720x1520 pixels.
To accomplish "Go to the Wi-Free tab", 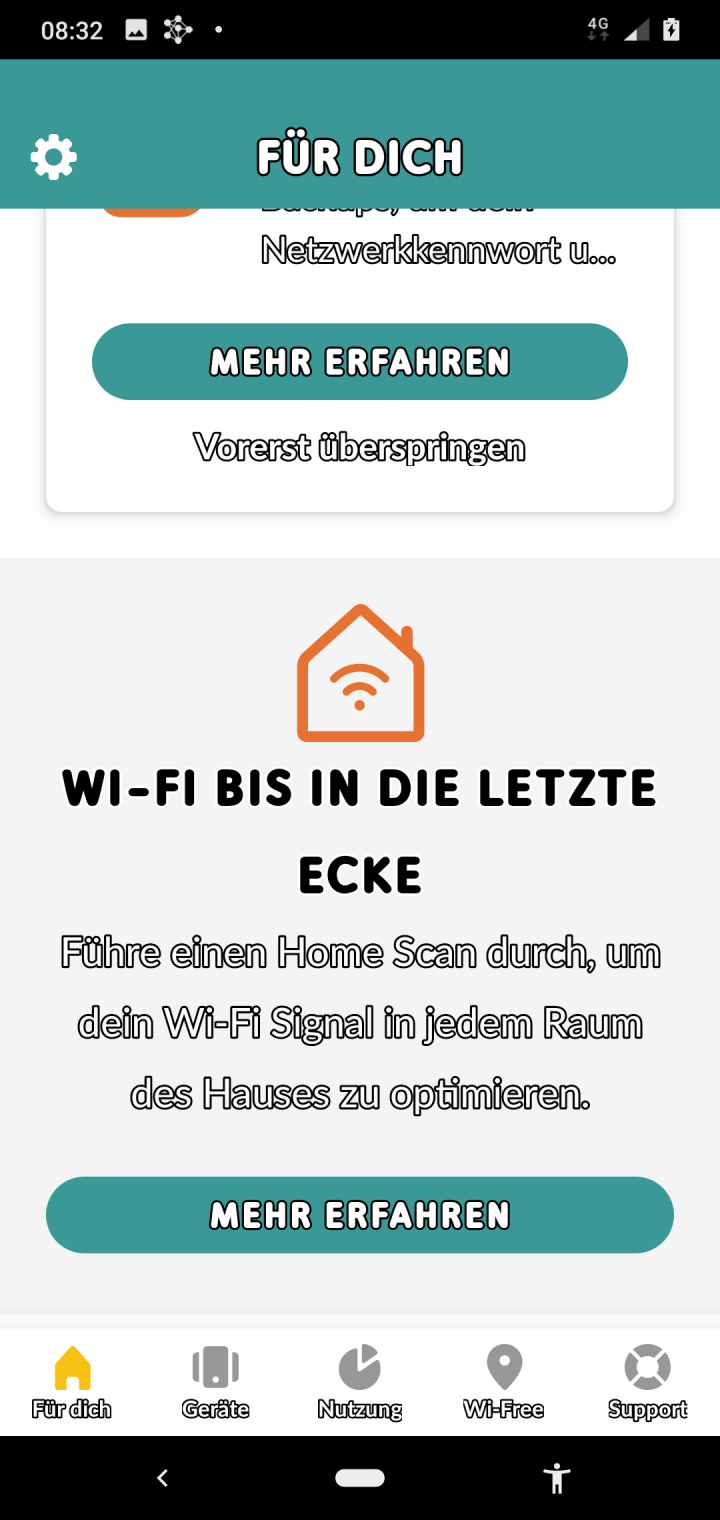I will pos(504,1382).
